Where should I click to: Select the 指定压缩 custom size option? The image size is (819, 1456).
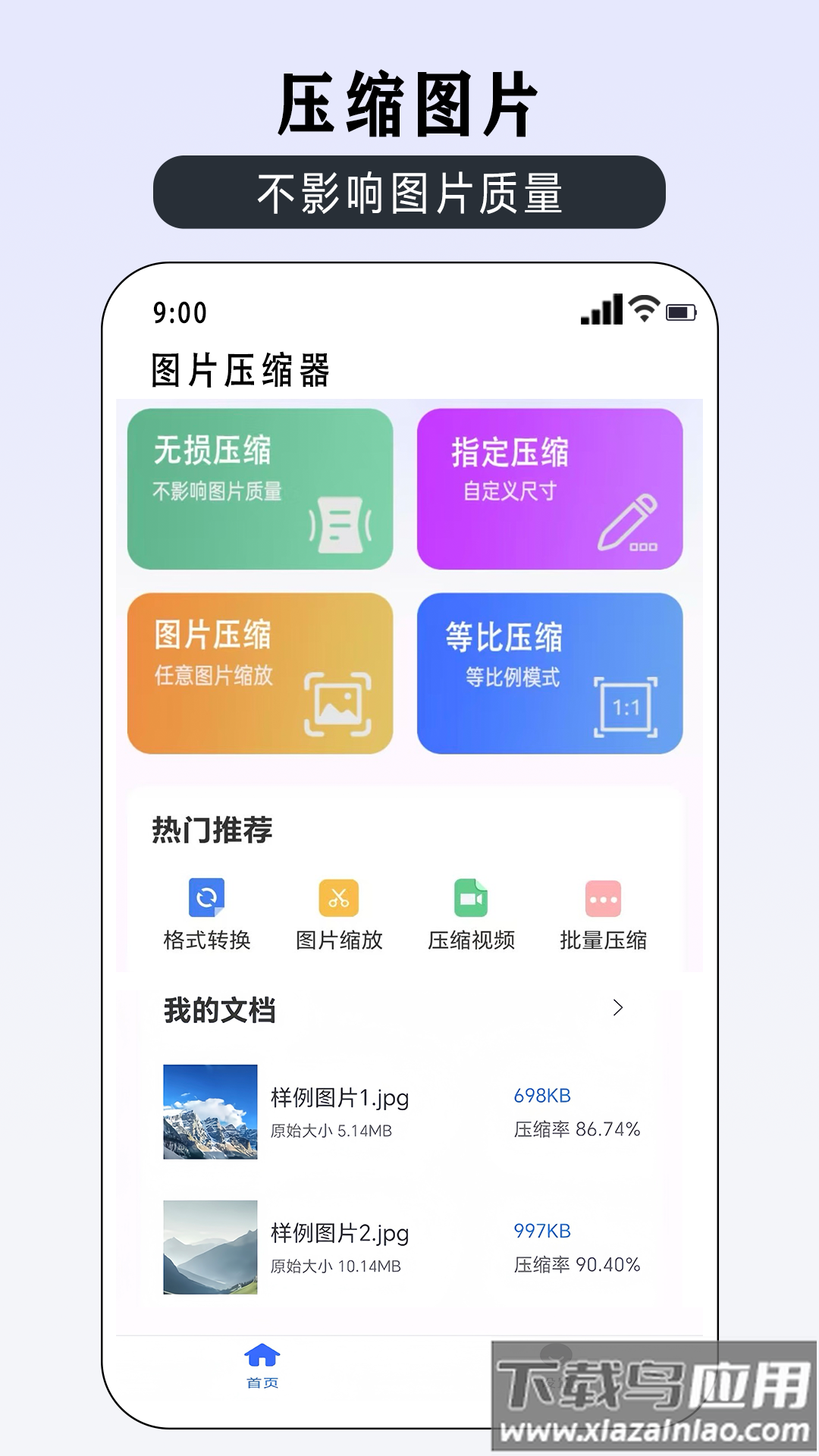(550, 485)
